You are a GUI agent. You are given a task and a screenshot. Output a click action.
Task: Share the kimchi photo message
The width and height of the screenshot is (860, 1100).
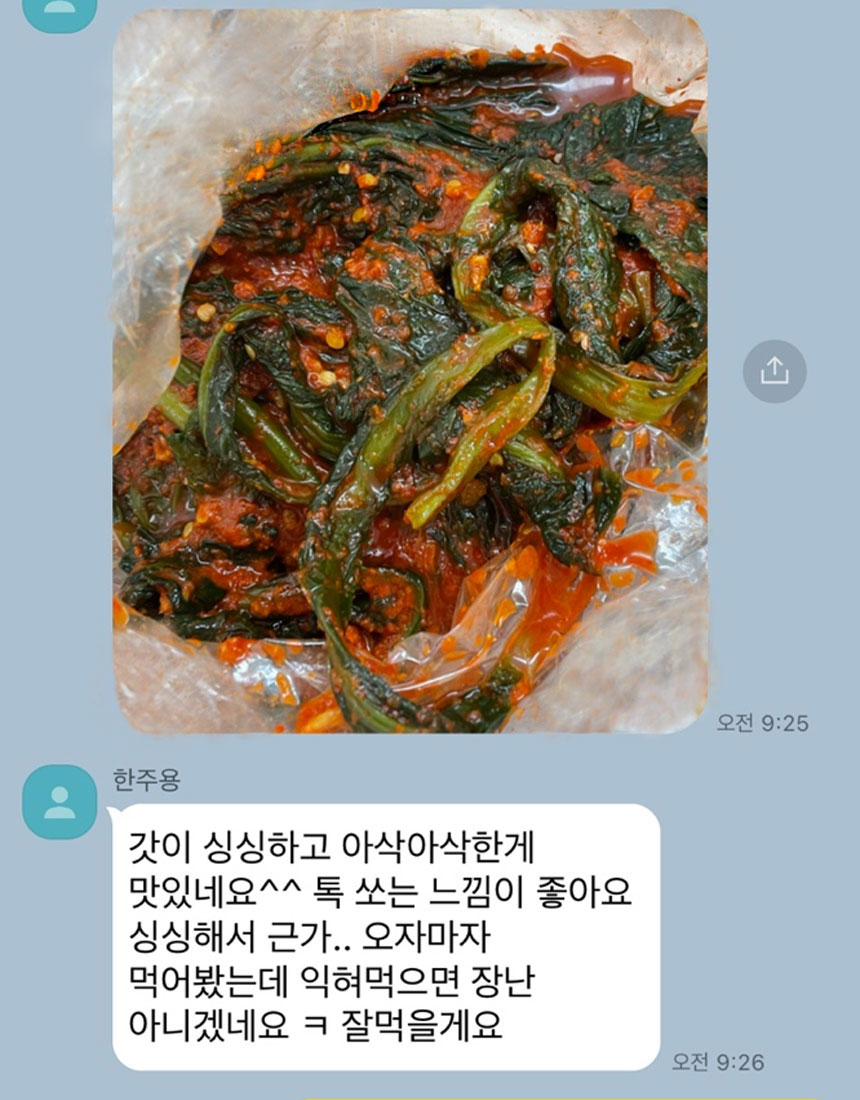(x=774, y=372)
